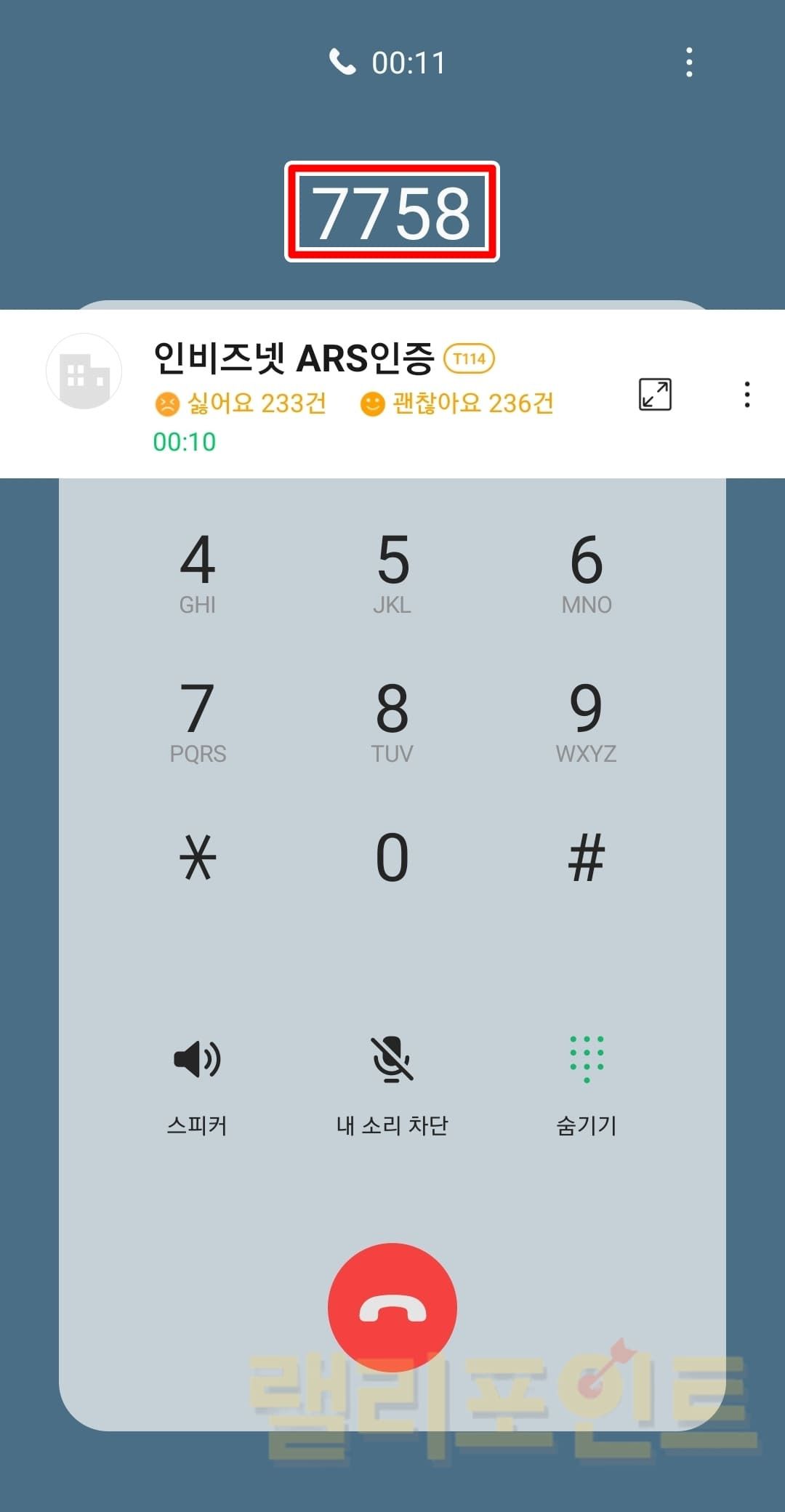
Task: Enter the star key
Action: (198, 858)
